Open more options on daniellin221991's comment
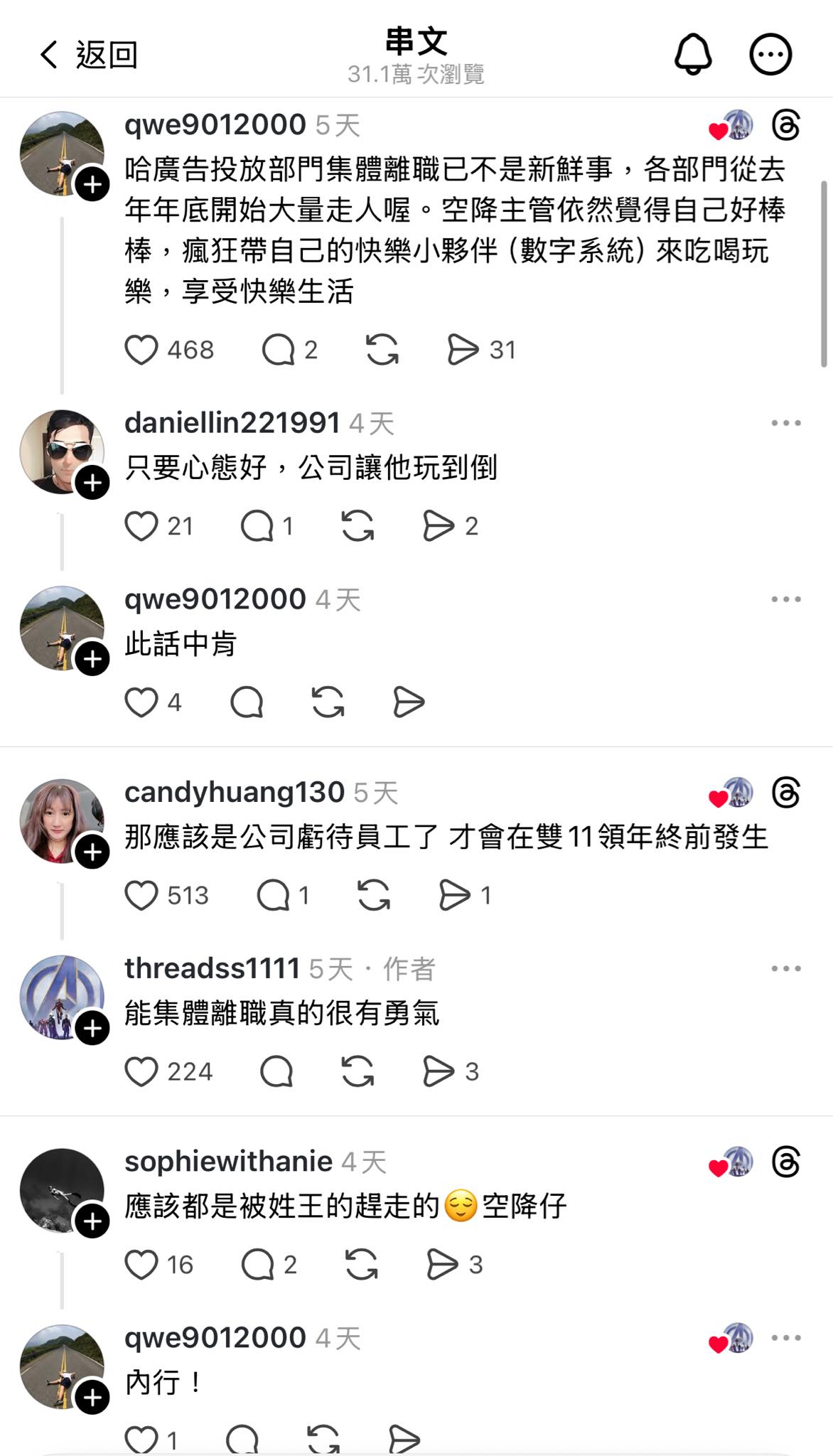Image resolution: width=833 pixels, height=1456 pixels. click(x=785, y=423)
